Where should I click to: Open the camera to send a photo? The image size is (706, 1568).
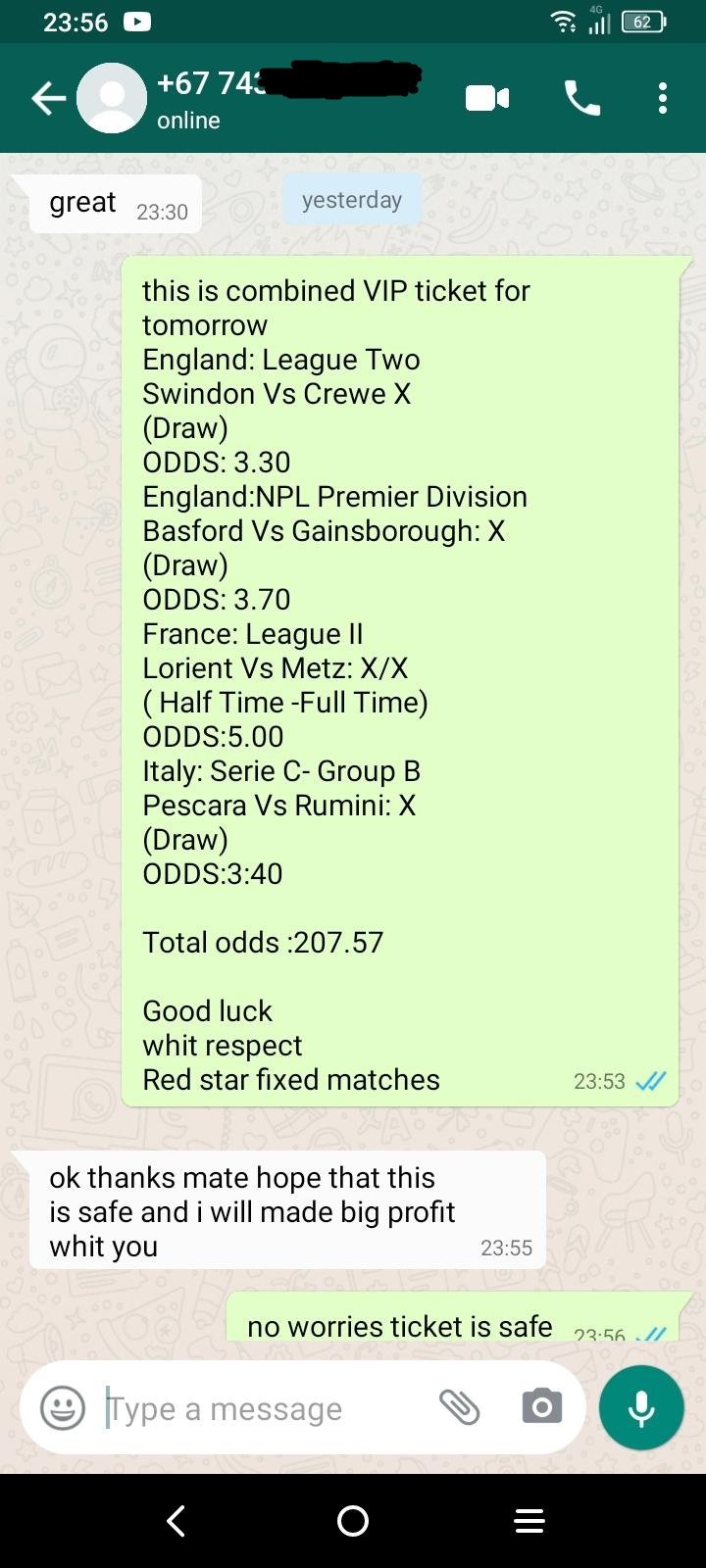[542, 1407]
